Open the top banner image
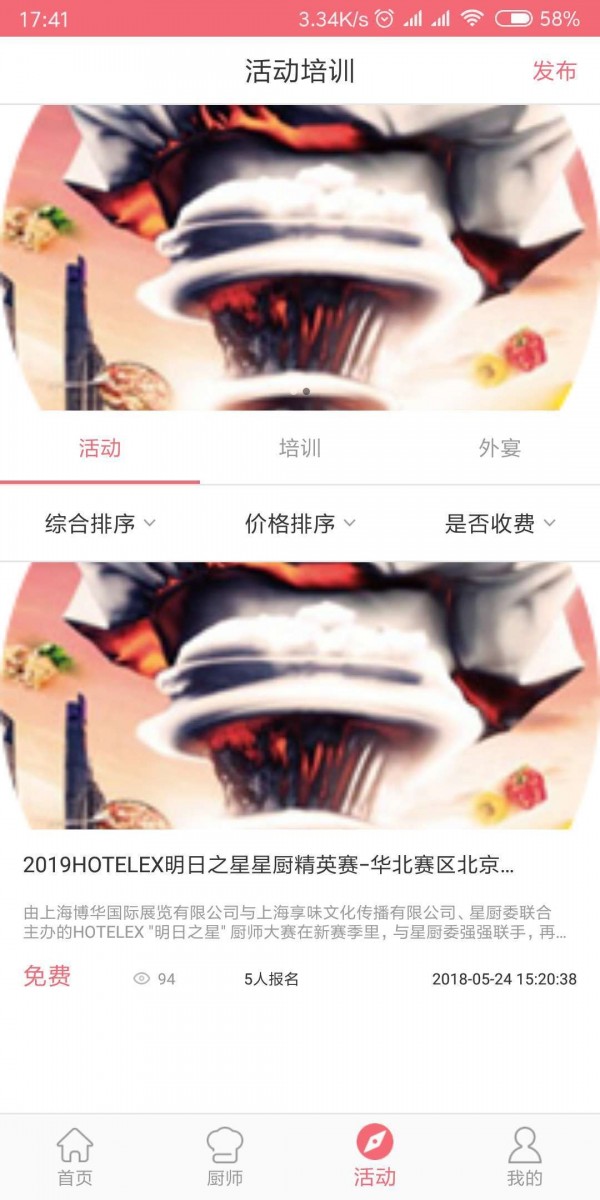 point(300,258)
